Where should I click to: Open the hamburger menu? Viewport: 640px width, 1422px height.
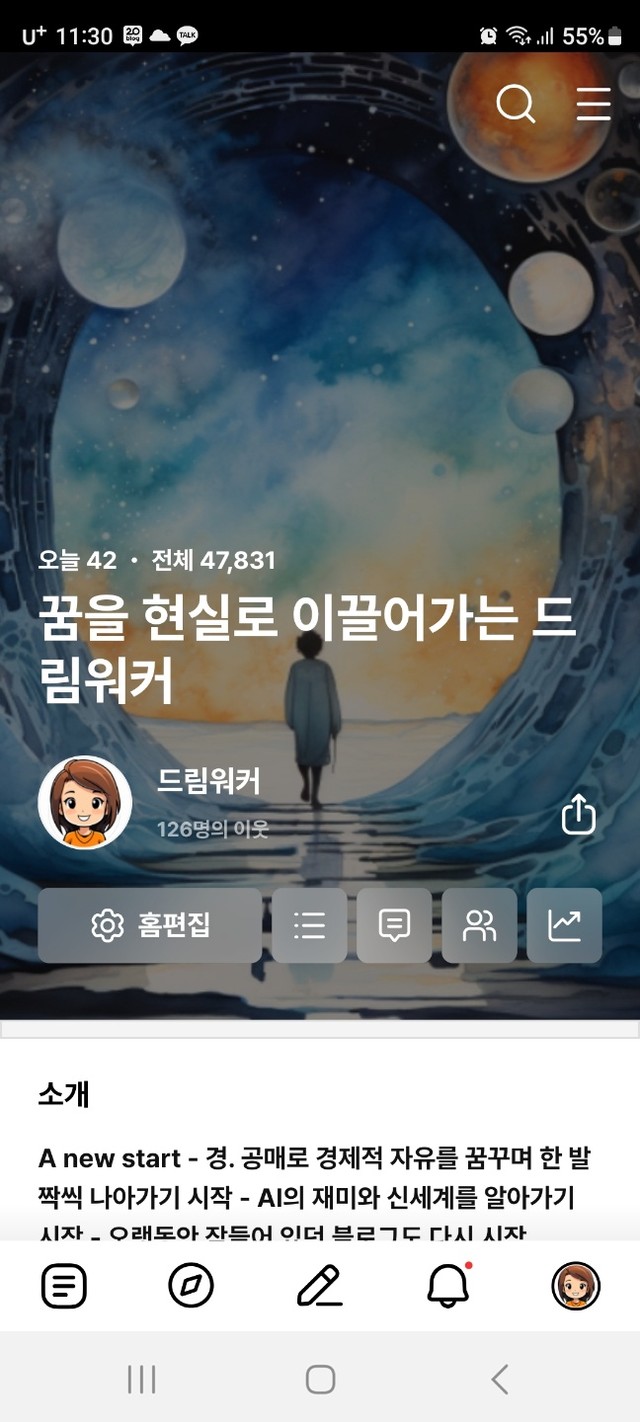pos(593,103)
